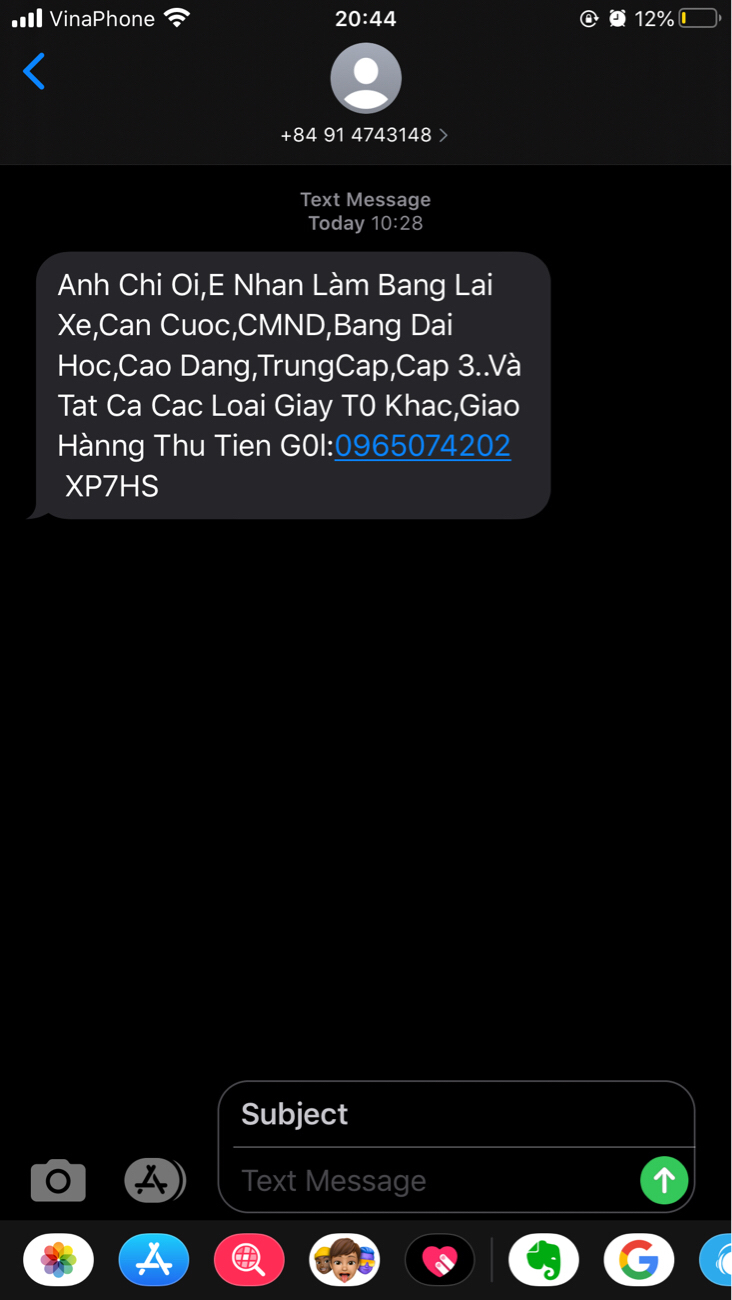Tap the Subject field
The width and height of the screenshot is (732, 1300).
tap(456, 1114)
